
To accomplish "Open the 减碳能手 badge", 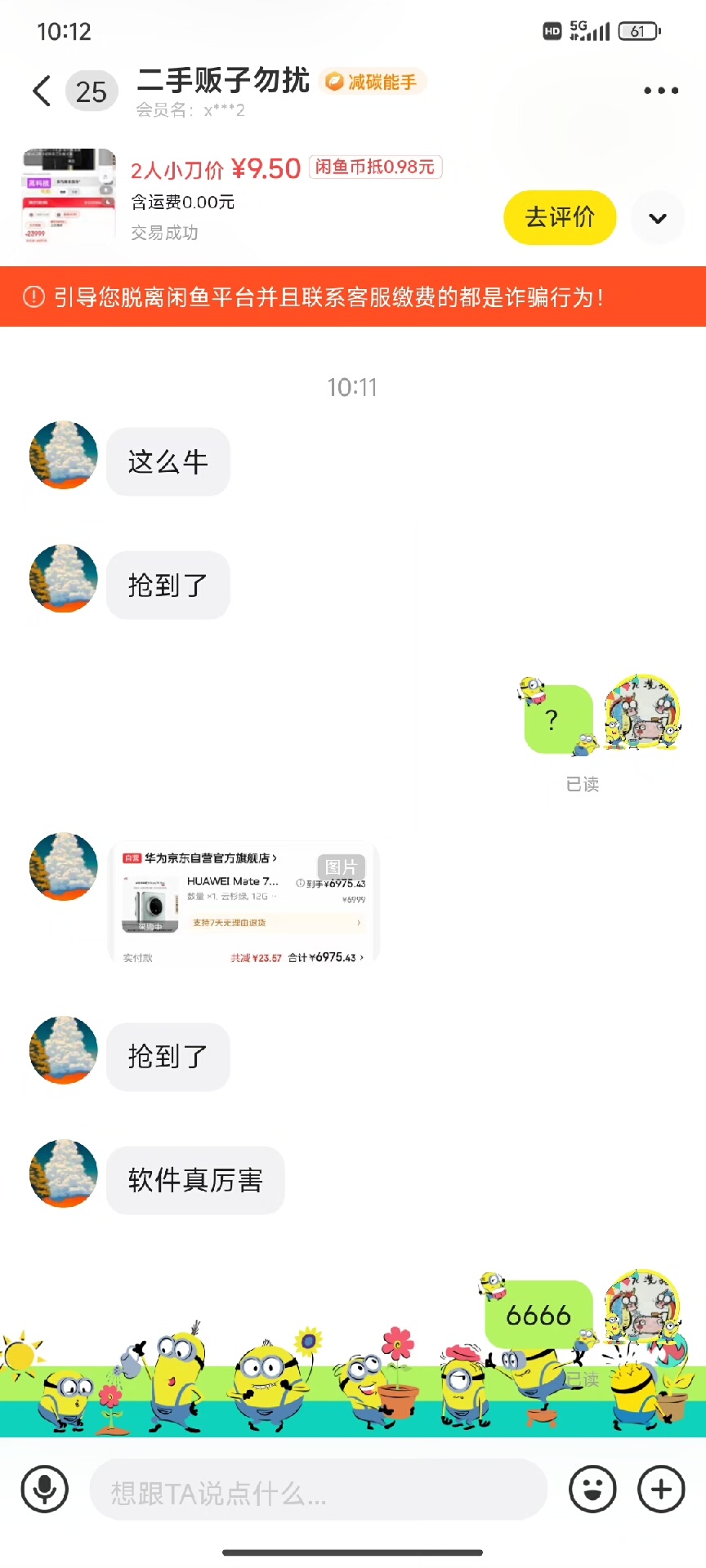I will (373, 82).
